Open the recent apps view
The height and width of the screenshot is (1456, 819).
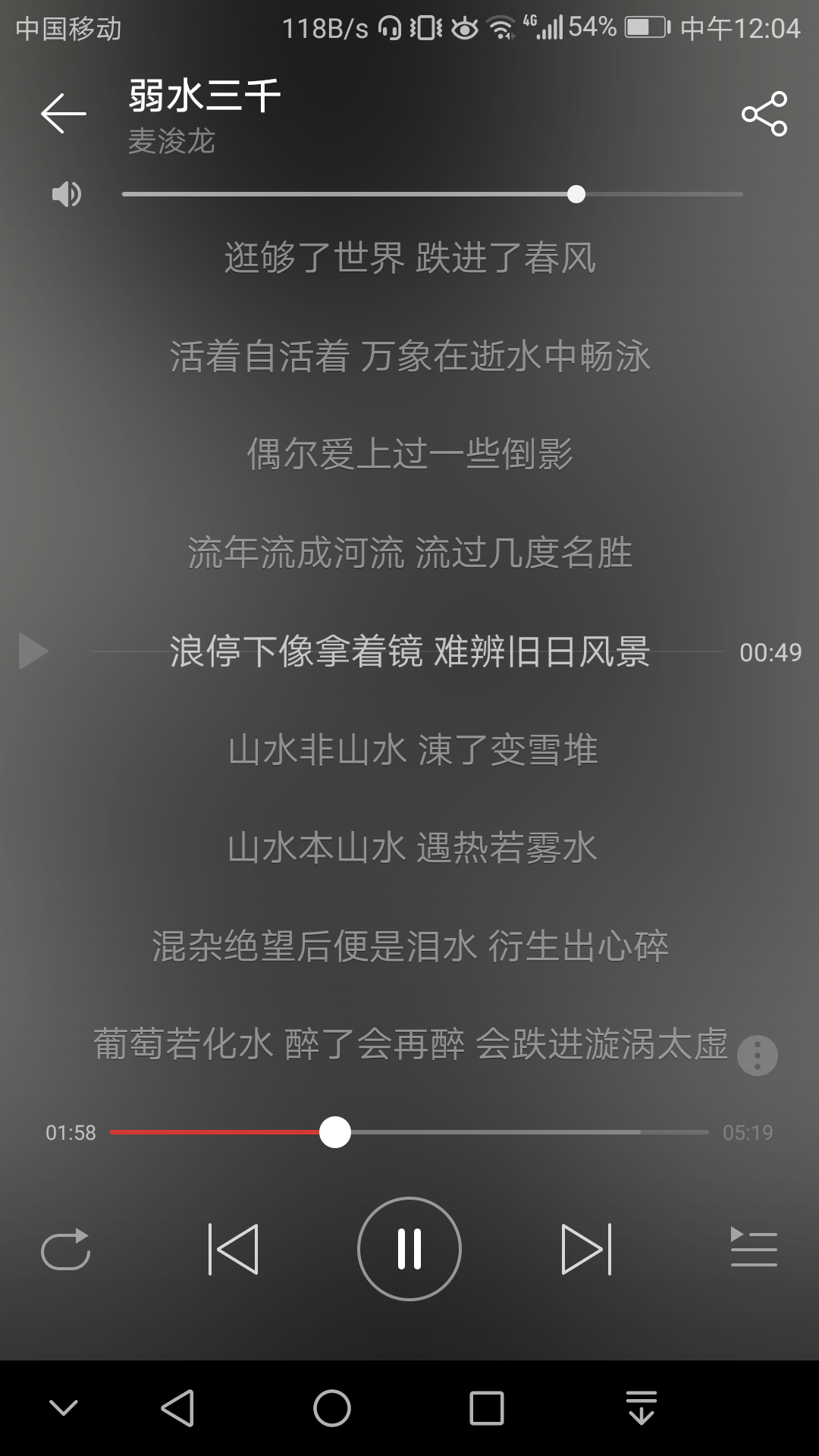tap(486, 1409)
